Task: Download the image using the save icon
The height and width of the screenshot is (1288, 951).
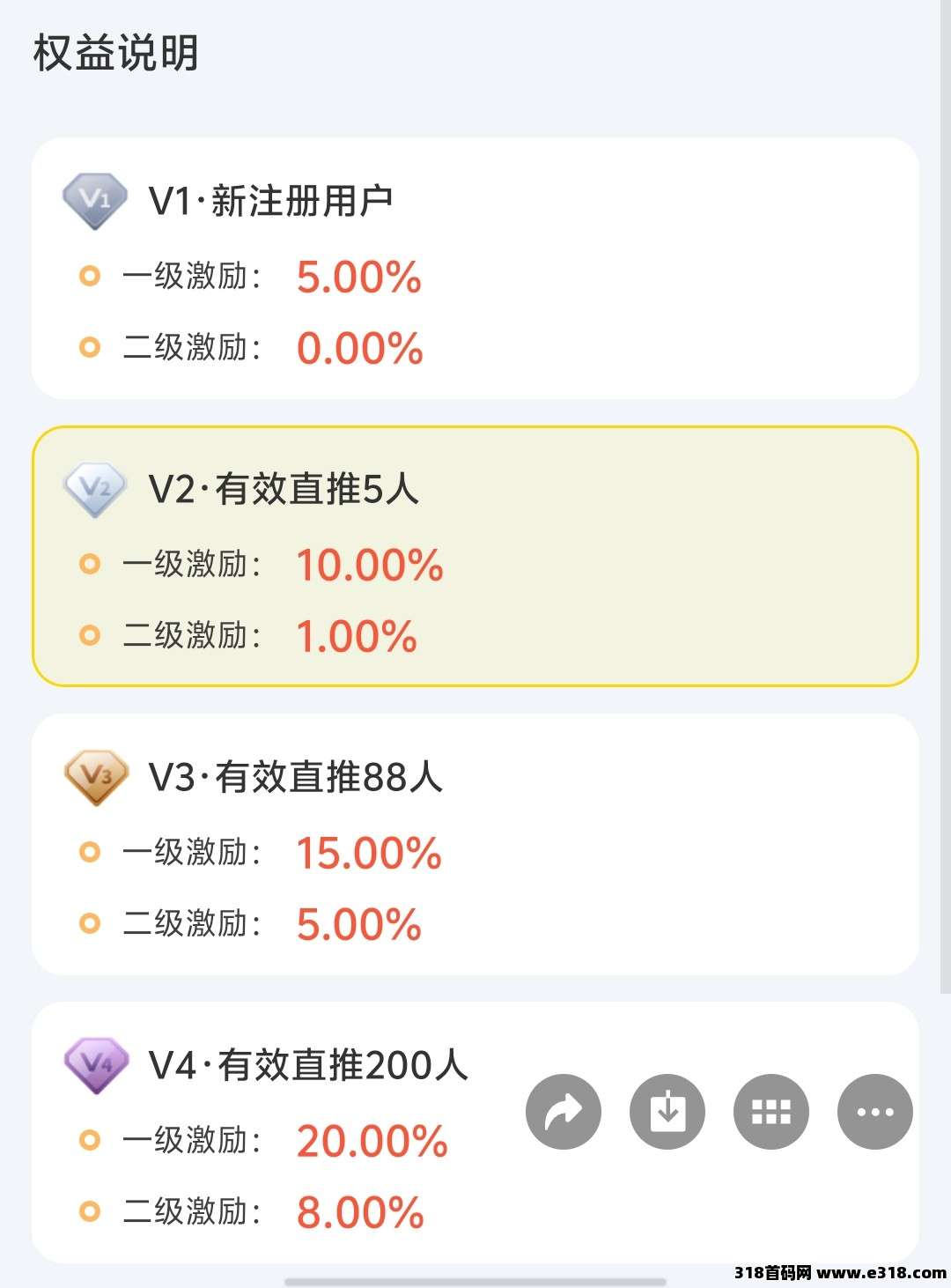Action: pyautogui.click(x=667, y=1112)
